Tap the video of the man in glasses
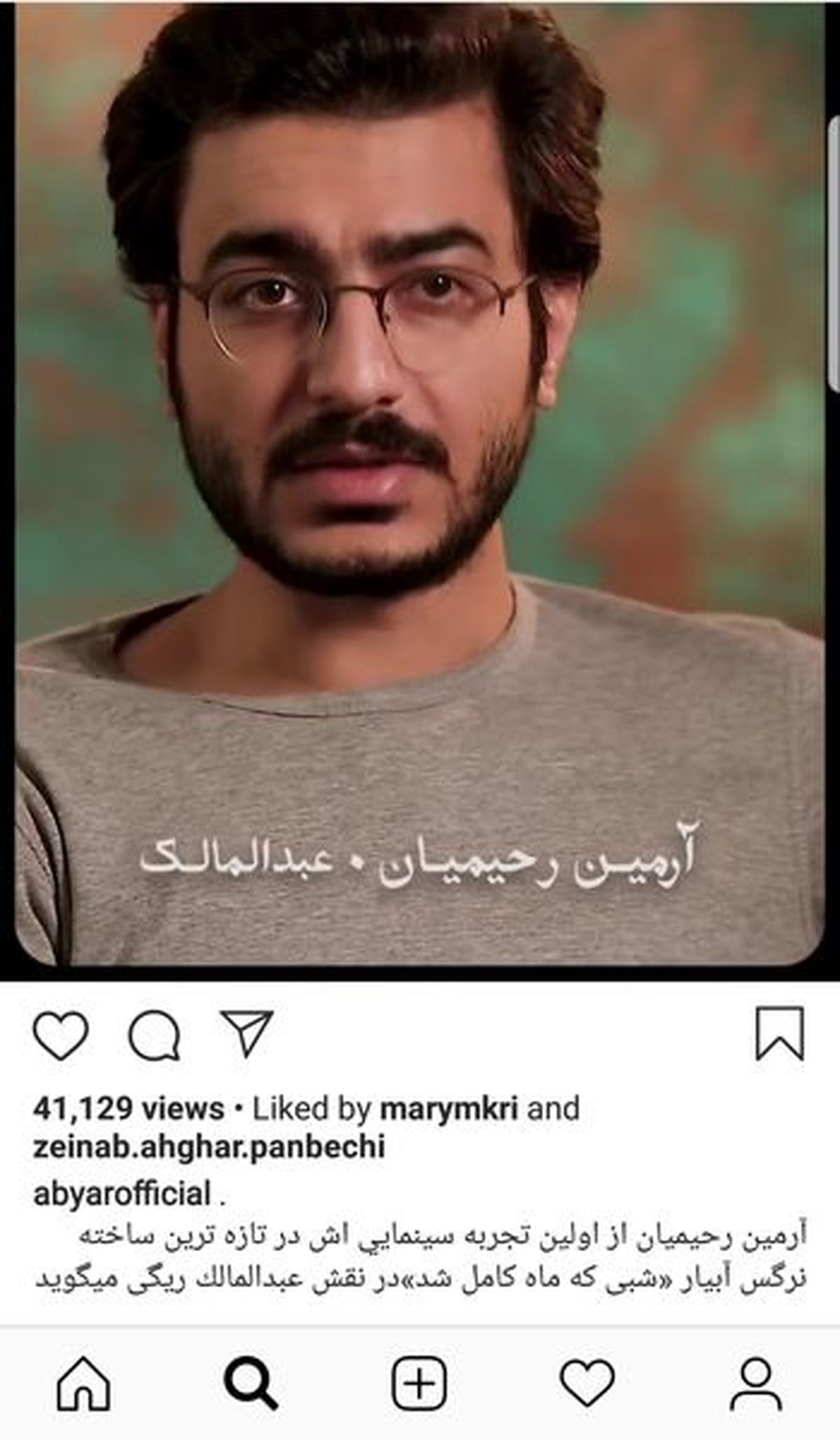 [x=420, y=483]
